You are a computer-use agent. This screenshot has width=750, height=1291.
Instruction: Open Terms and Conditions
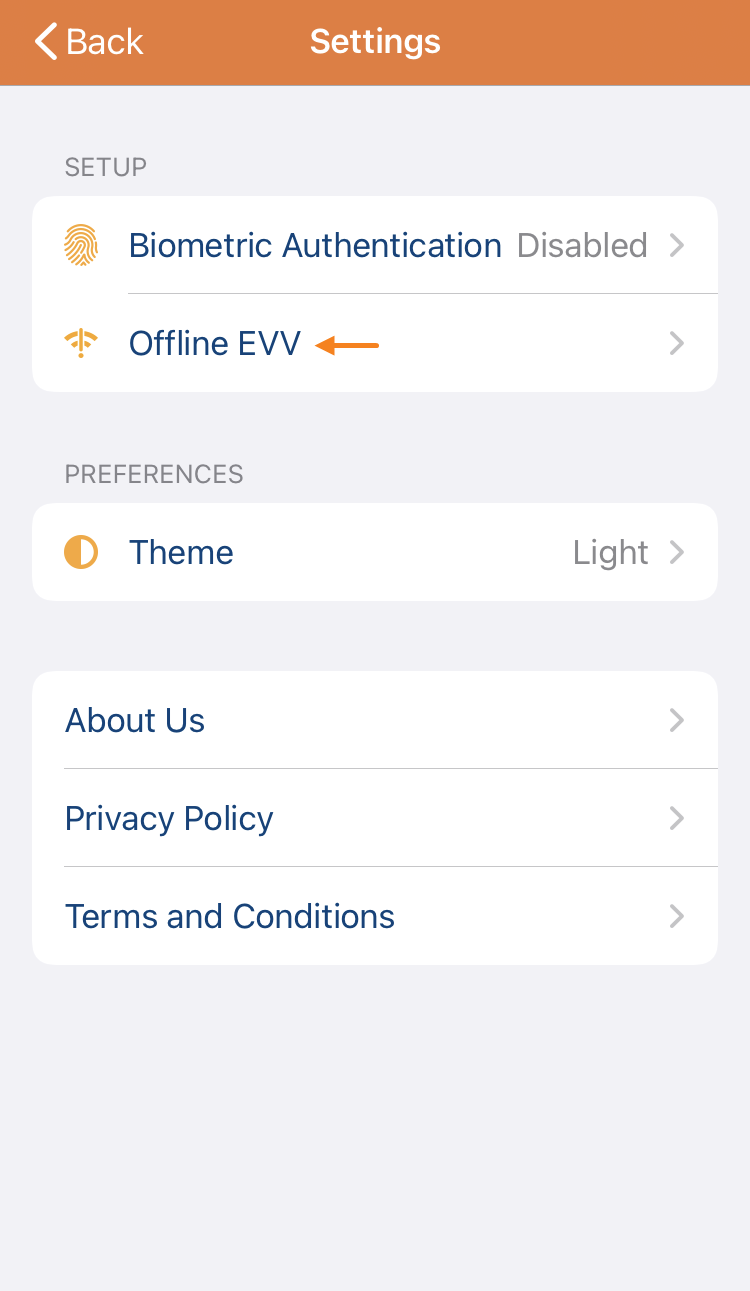pyautogui.click(x=229, y=916)
